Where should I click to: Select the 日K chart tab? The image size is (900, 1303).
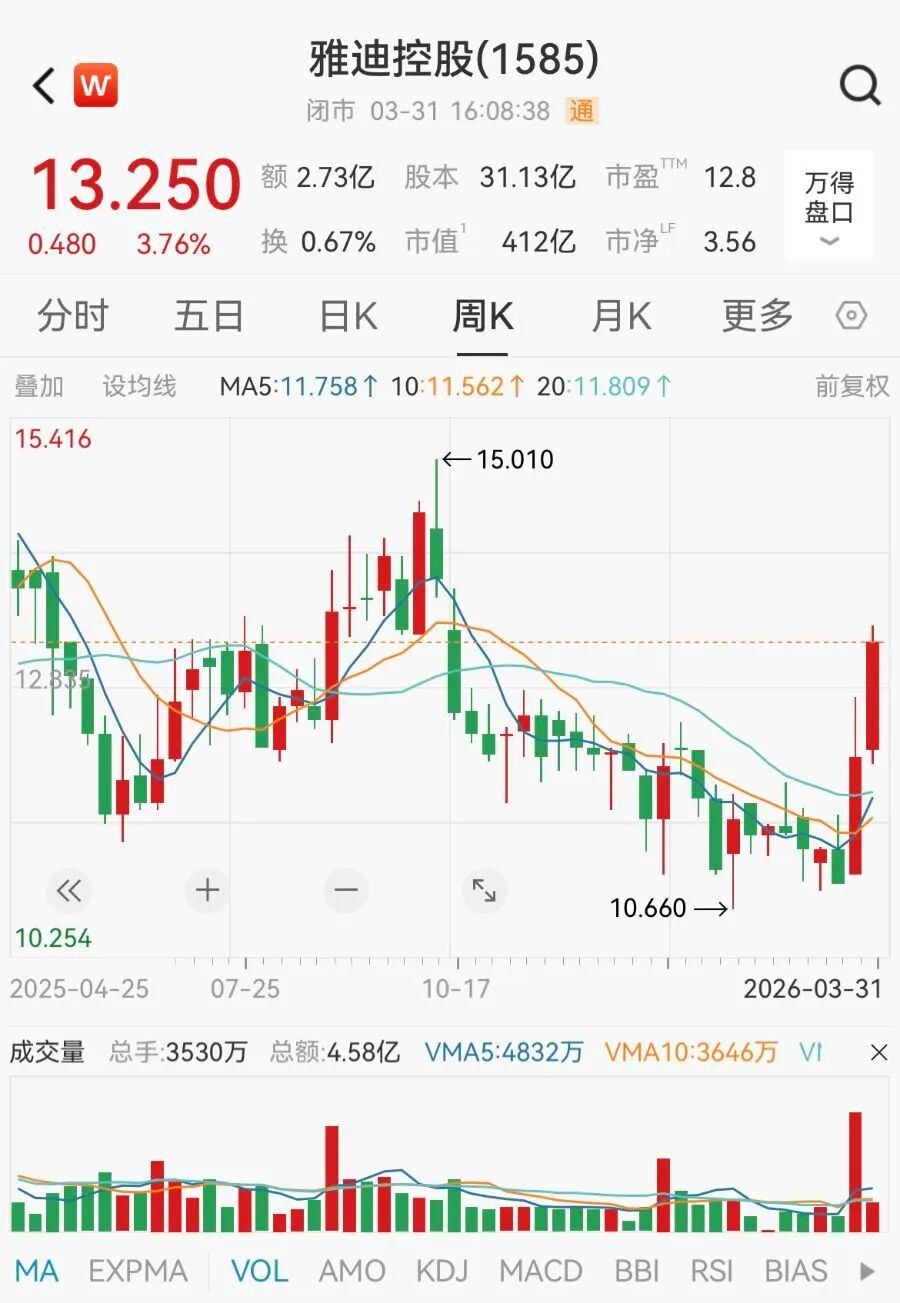click(x=348, y=317)
